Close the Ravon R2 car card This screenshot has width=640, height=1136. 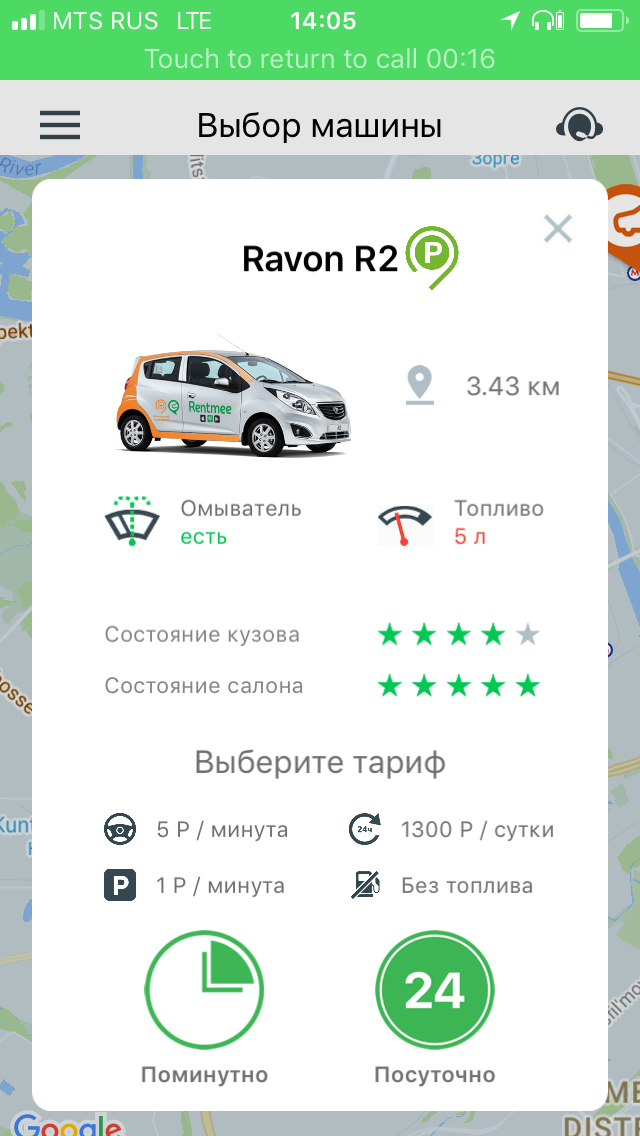click(557, 229)
